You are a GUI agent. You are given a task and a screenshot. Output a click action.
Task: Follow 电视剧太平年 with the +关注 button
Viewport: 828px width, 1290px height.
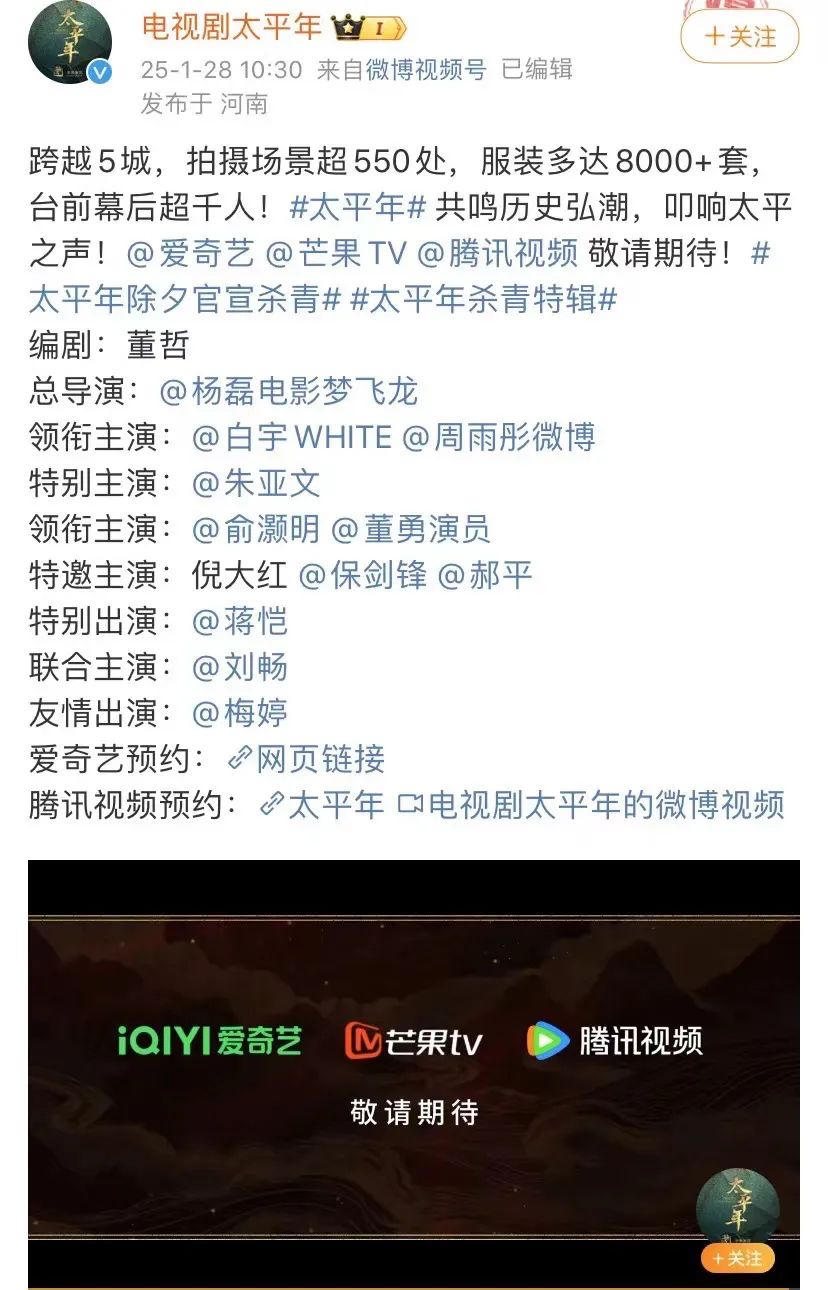[739, 37]
